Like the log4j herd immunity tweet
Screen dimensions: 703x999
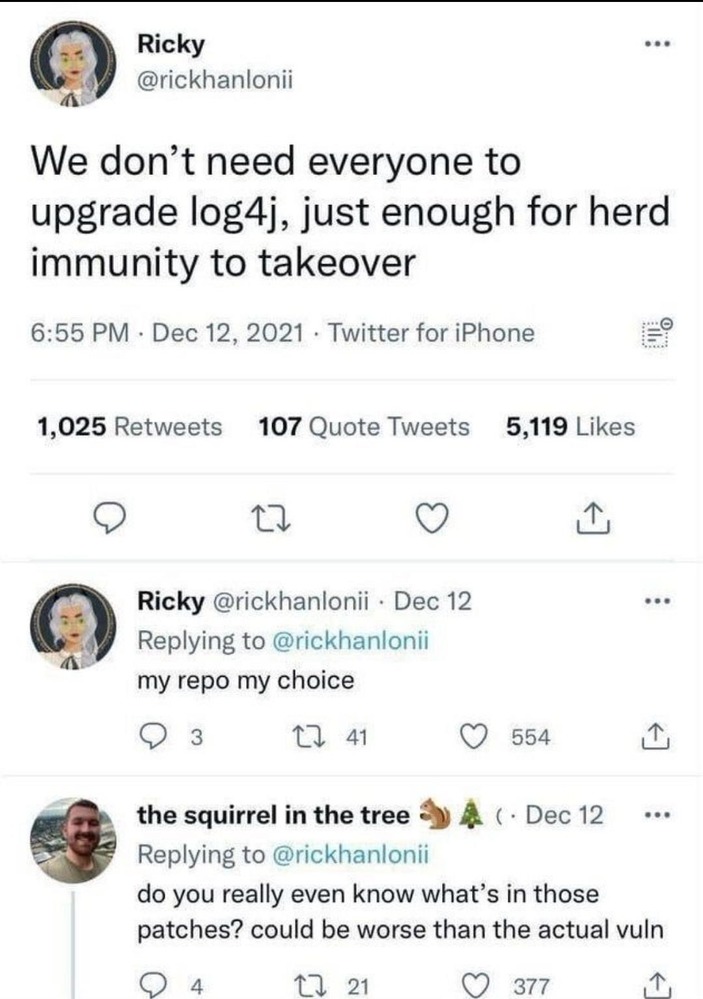431,516
